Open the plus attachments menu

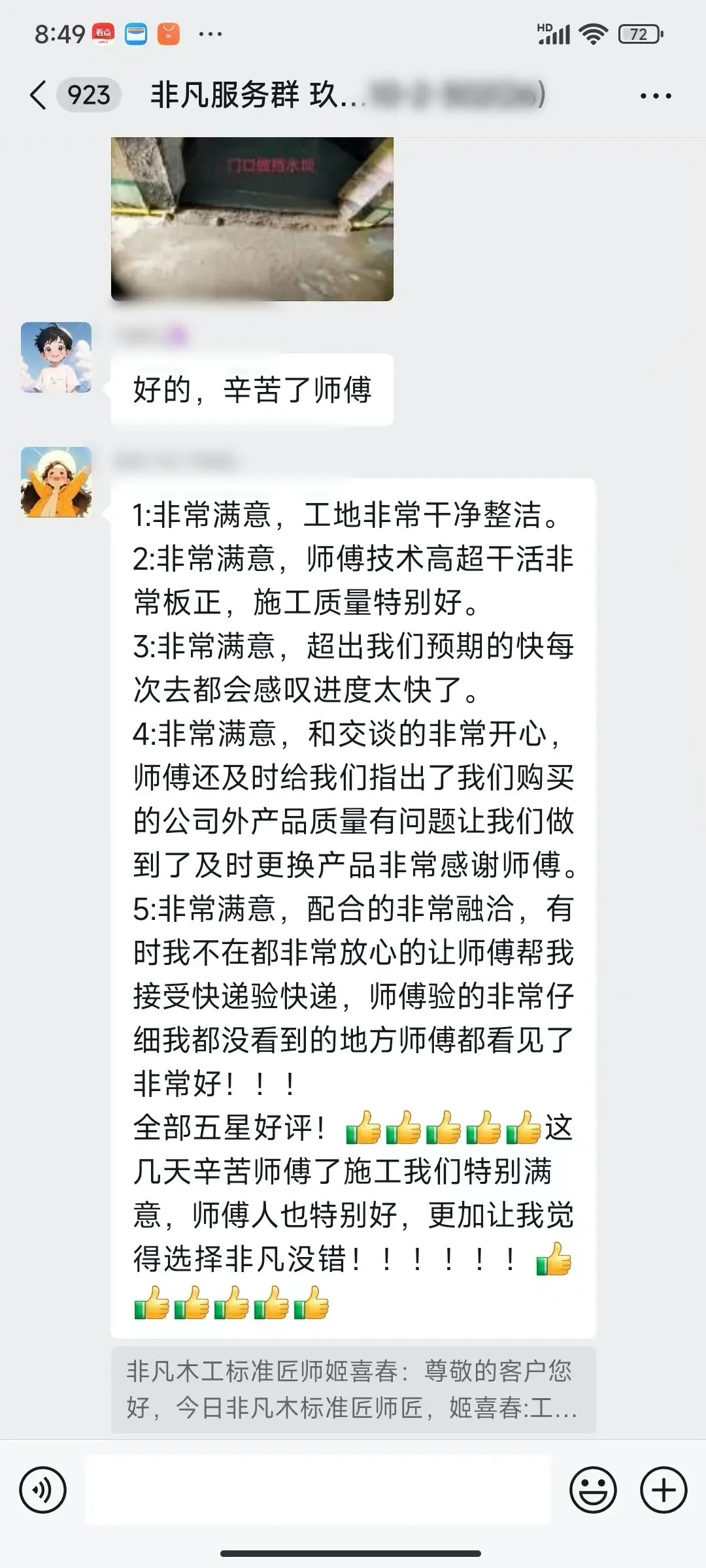coord(663,1490)
